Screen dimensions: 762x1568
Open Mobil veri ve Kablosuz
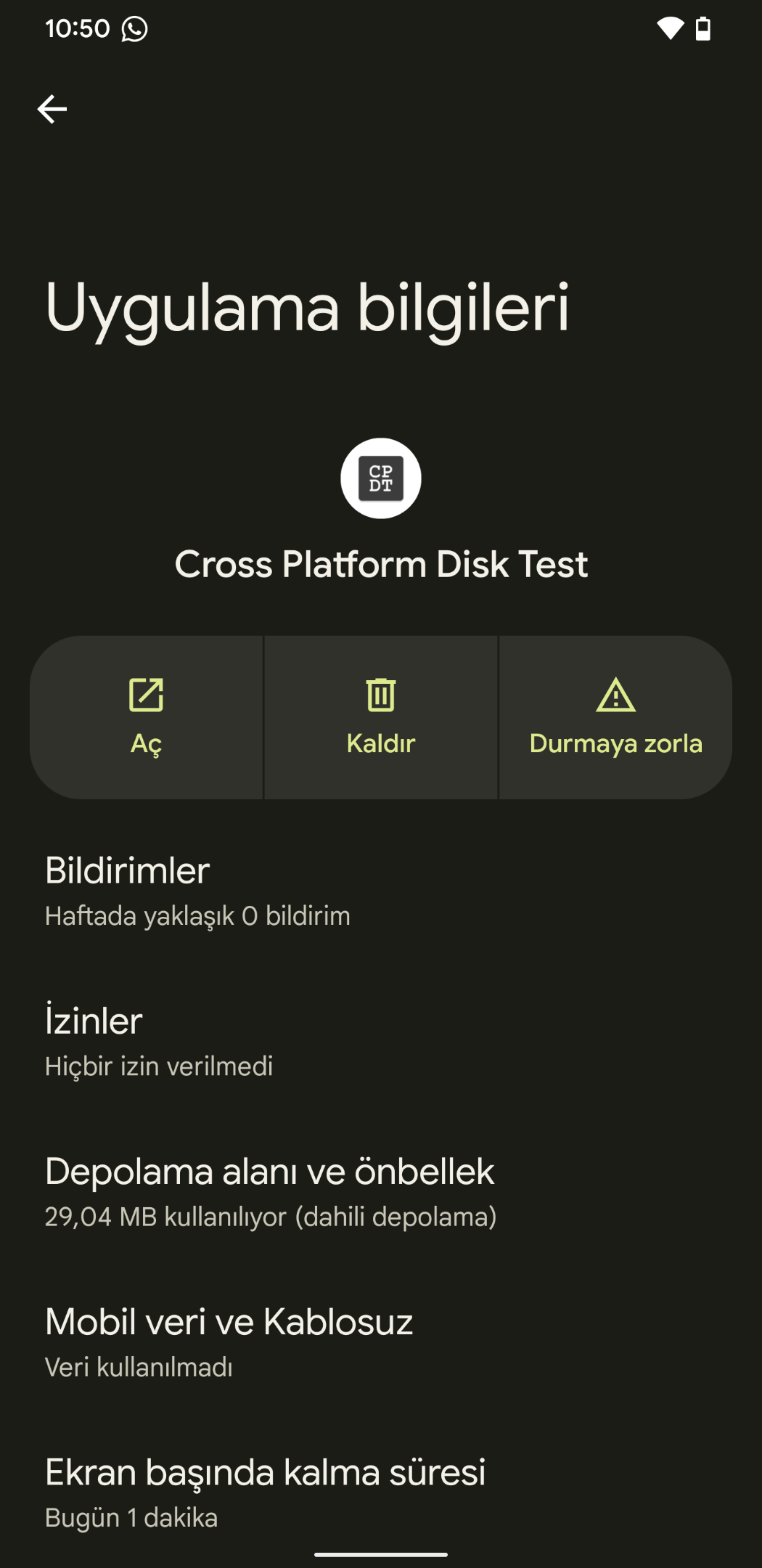click(381, 1342)
